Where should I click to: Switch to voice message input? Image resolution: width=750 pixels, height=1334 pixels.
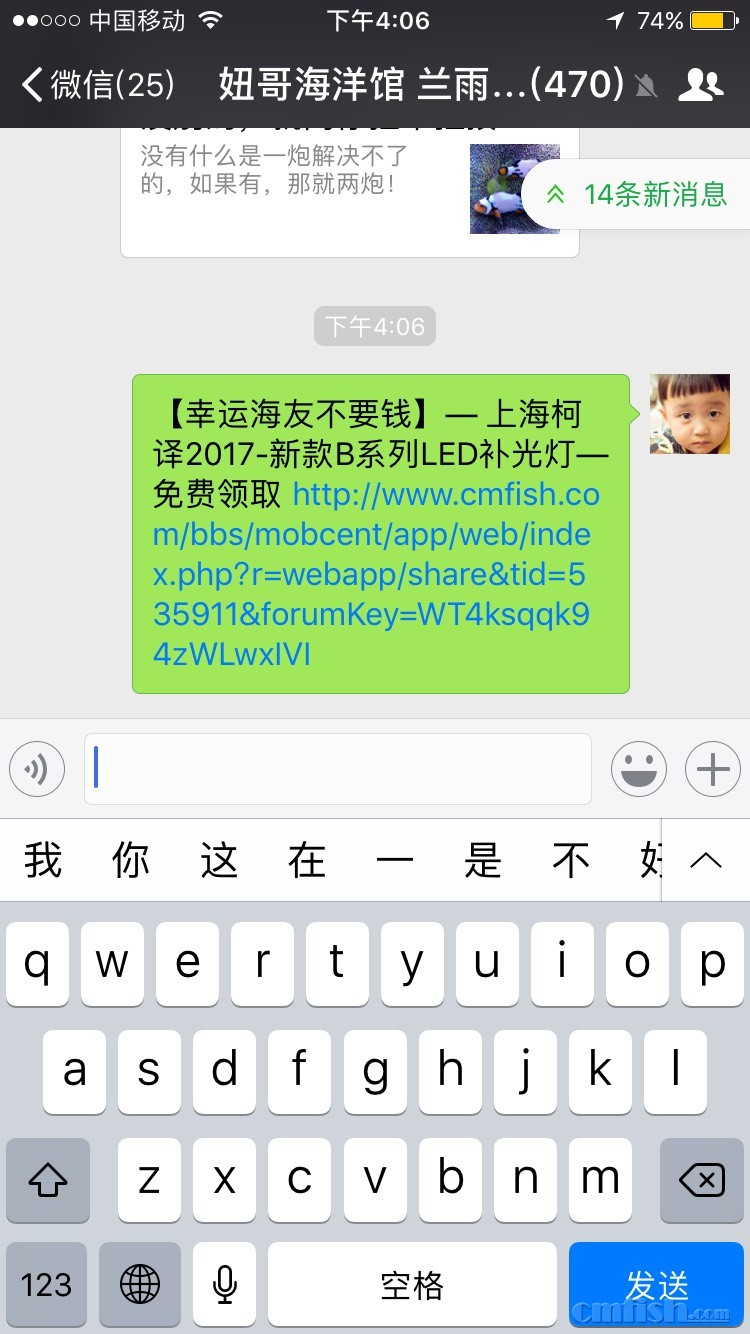click(x=37, y=769)
